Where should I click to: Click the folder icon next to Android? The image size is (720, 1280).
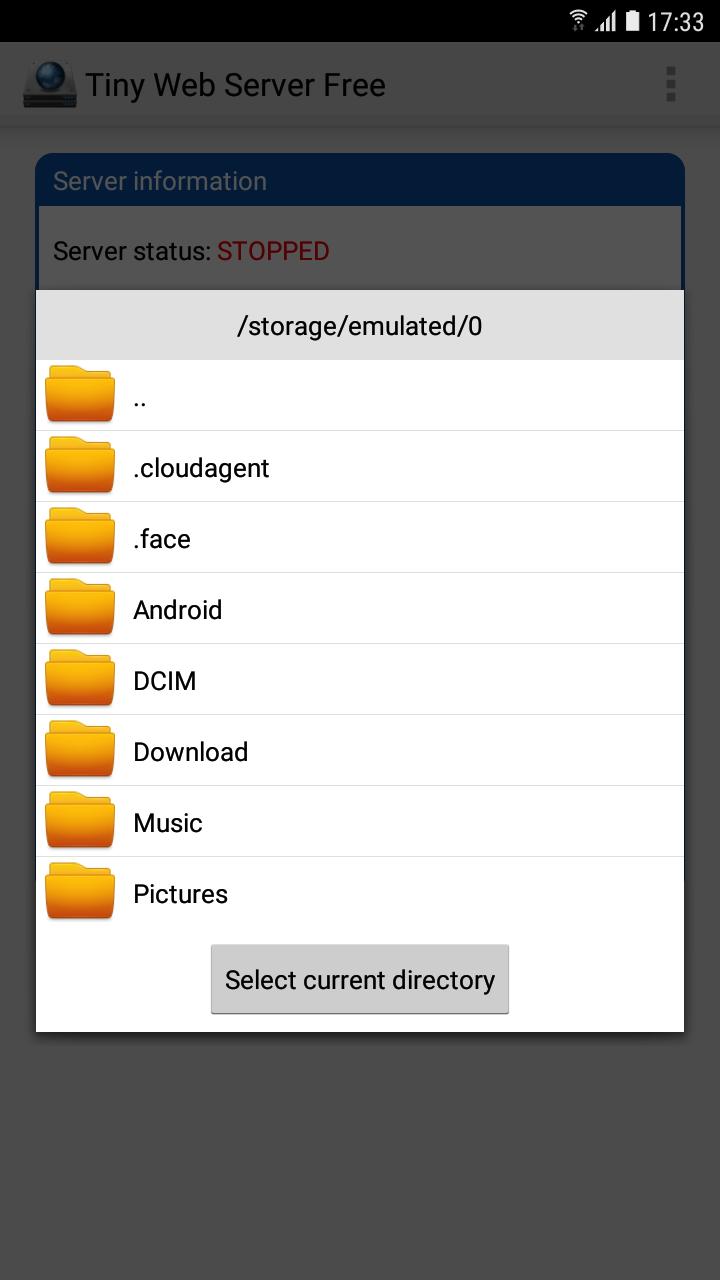79,607
